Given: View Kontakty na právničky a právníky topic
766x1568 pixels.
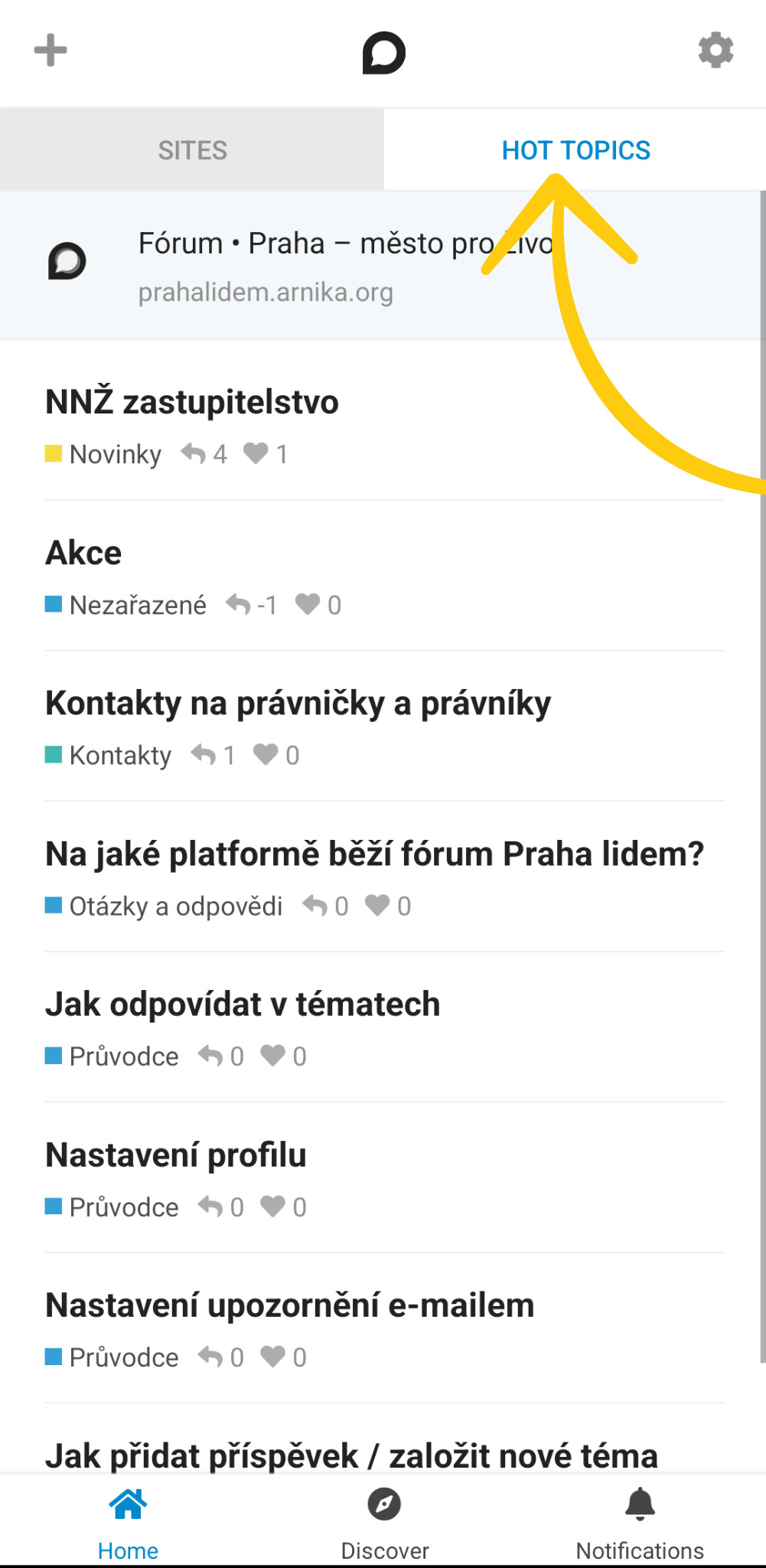Looking at the screenshot, I should 298,704.
